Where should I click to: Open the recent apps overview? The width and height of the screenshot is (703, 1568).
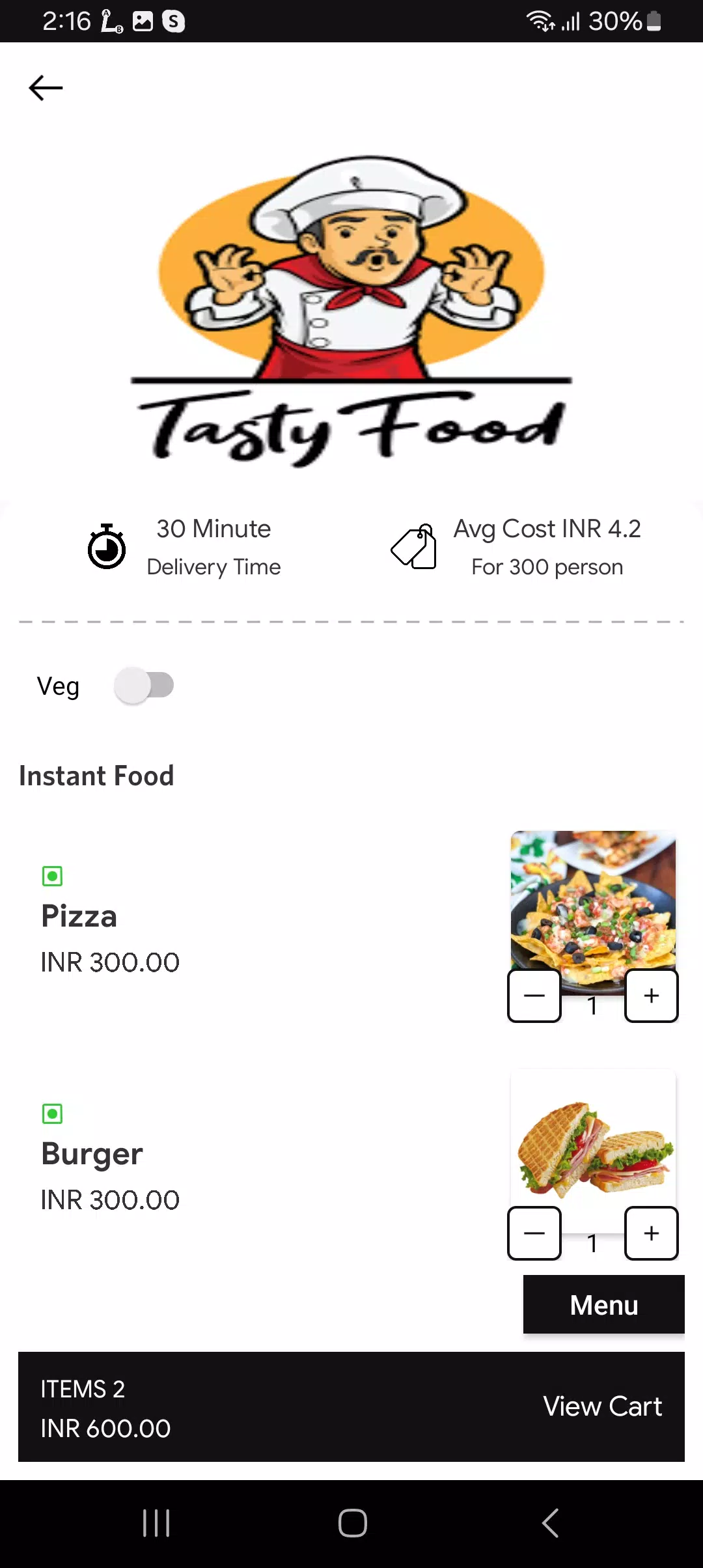click(156, 1523)
